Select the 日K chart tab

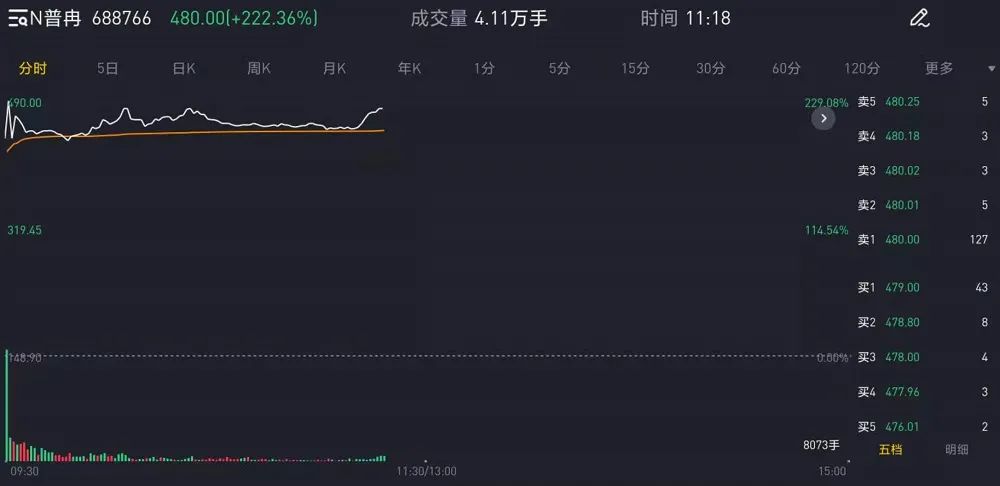point(184,68)
